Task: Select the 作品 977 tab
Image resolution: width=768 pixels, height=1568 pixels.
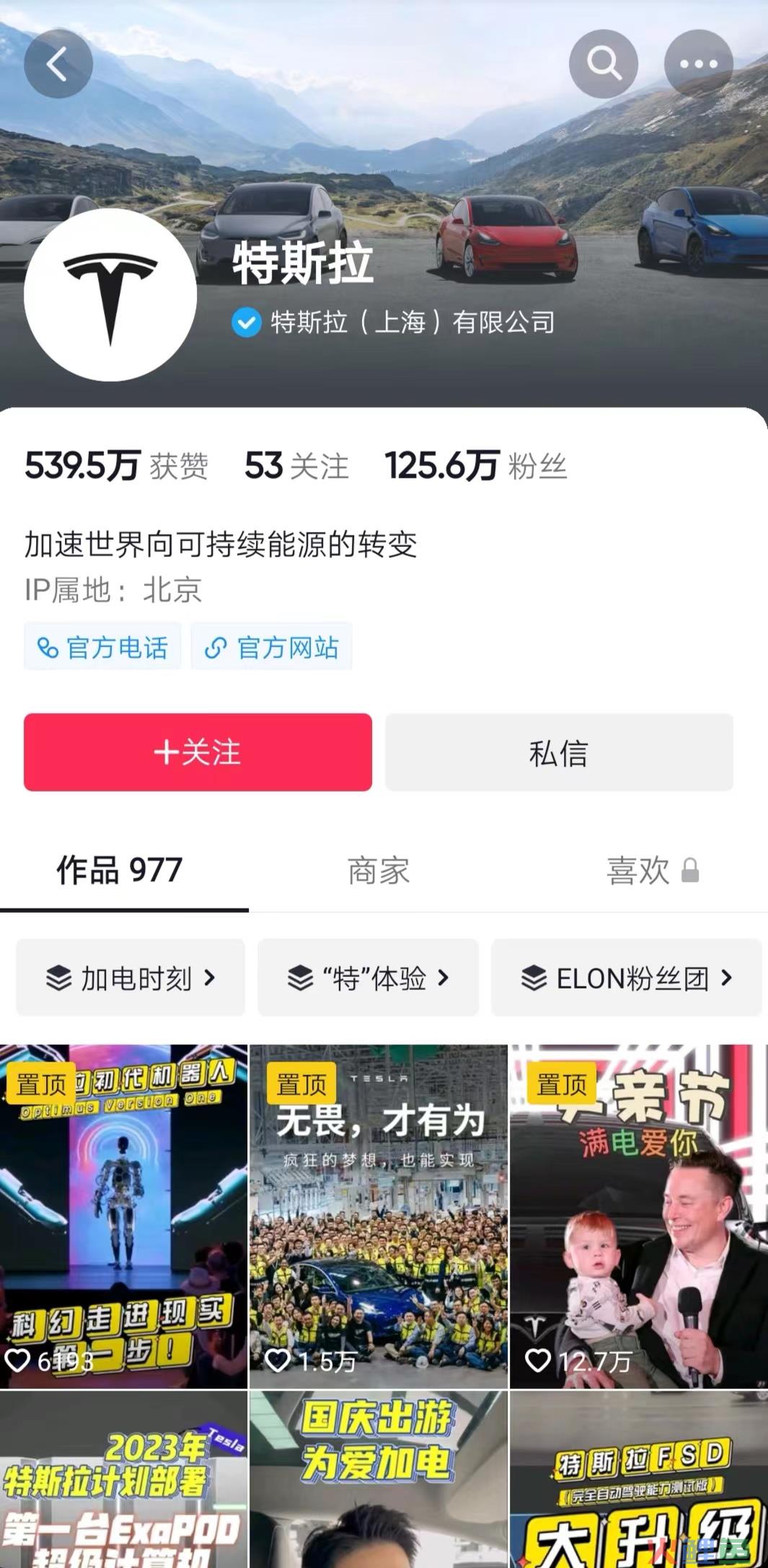Action: click(x=120, y=871)
